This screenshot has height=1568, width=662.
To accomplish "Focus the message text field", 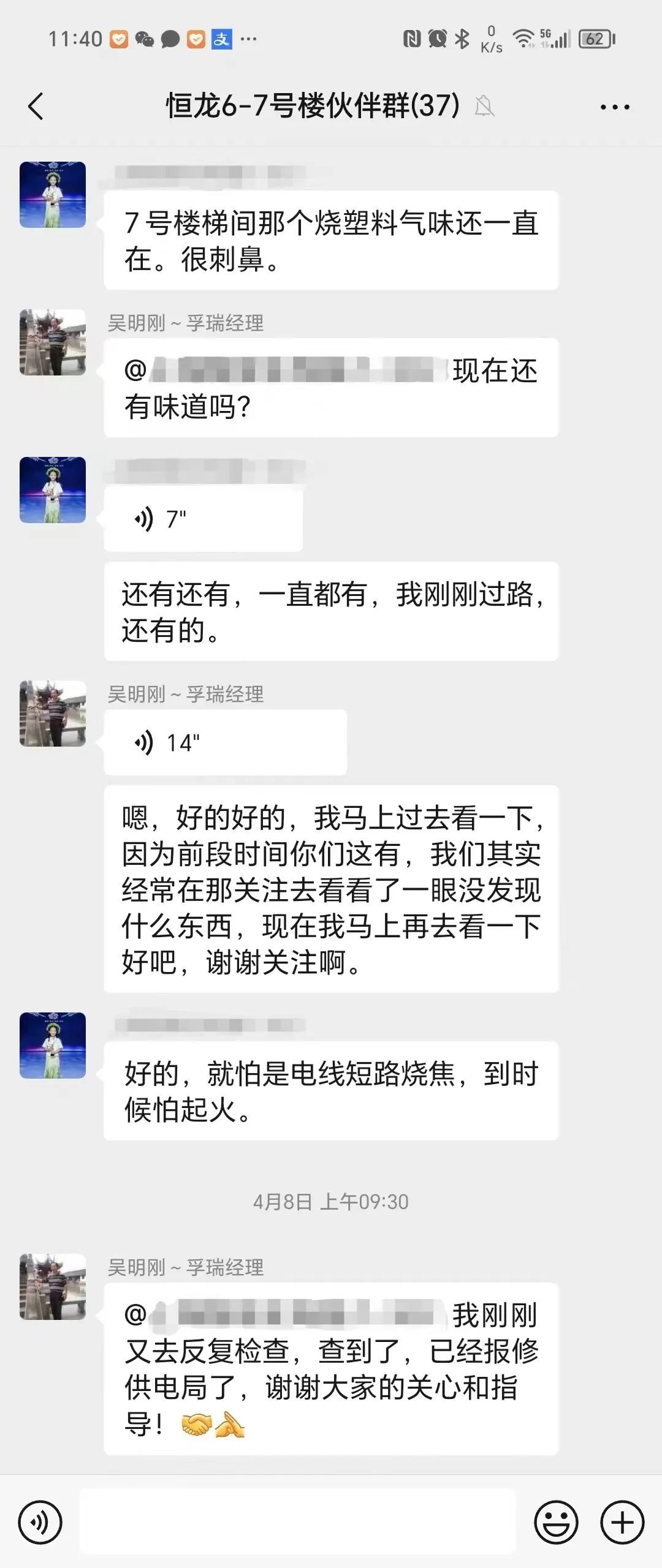I will tap(297, 1522).
